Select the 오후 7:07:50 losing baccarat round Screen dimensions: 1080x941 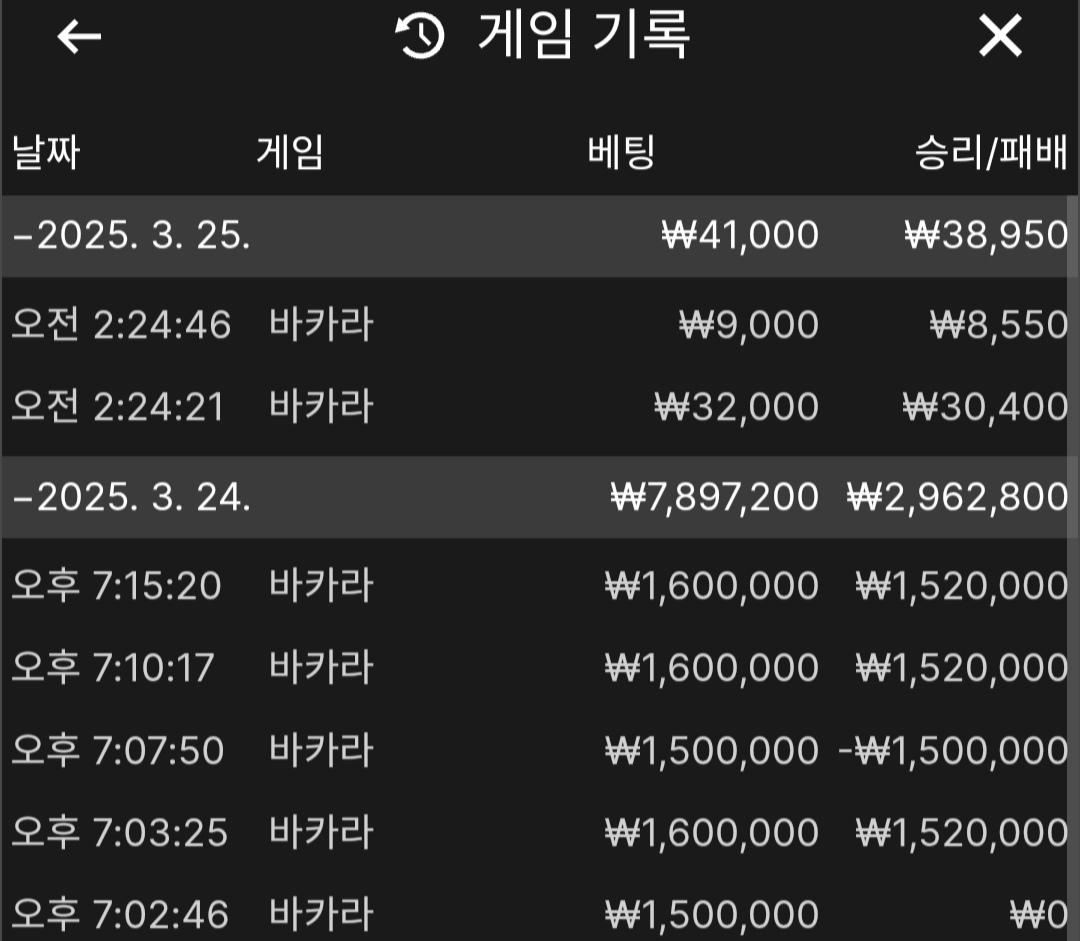[x=540, y=750]
